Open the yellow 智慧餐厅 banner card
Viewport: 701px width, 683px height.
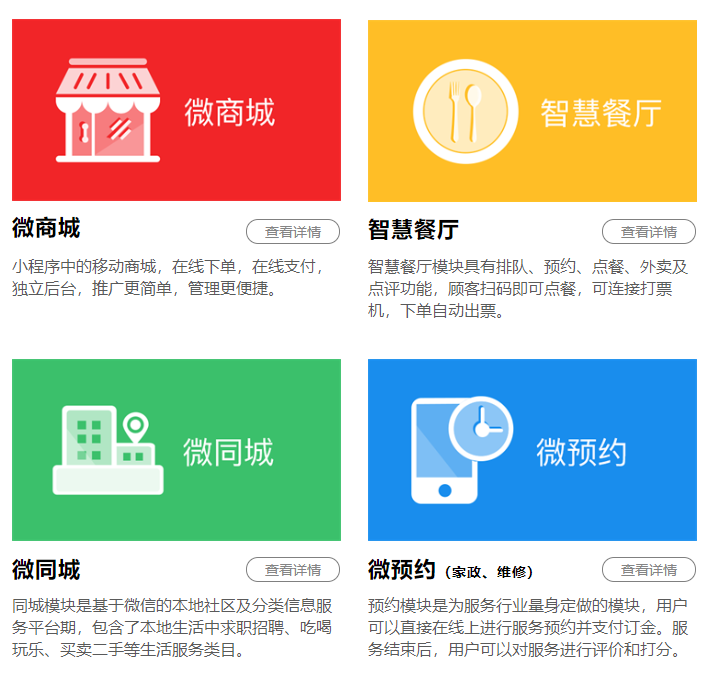click(532, 111)
